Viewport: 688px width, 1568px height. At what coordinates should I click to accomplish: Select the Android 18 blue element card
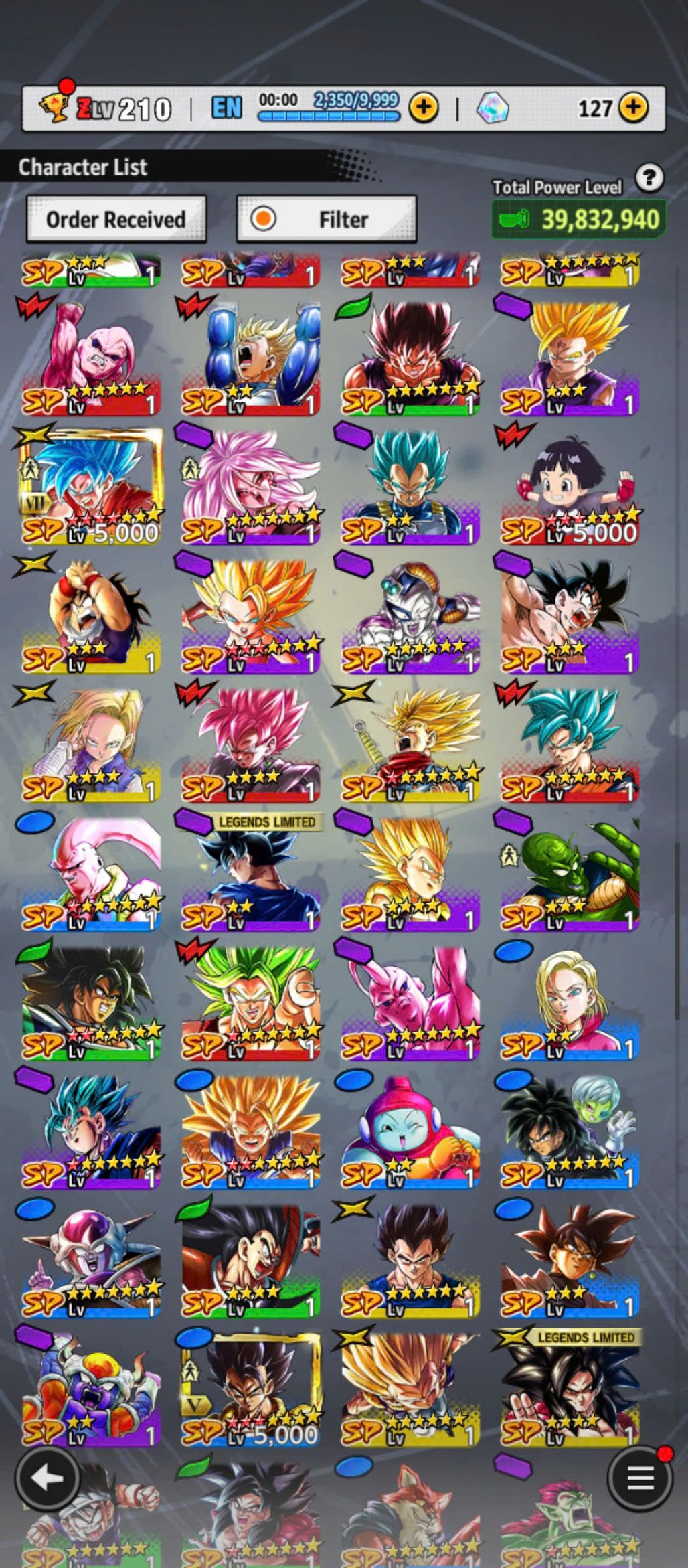(x=570, y=1002)
